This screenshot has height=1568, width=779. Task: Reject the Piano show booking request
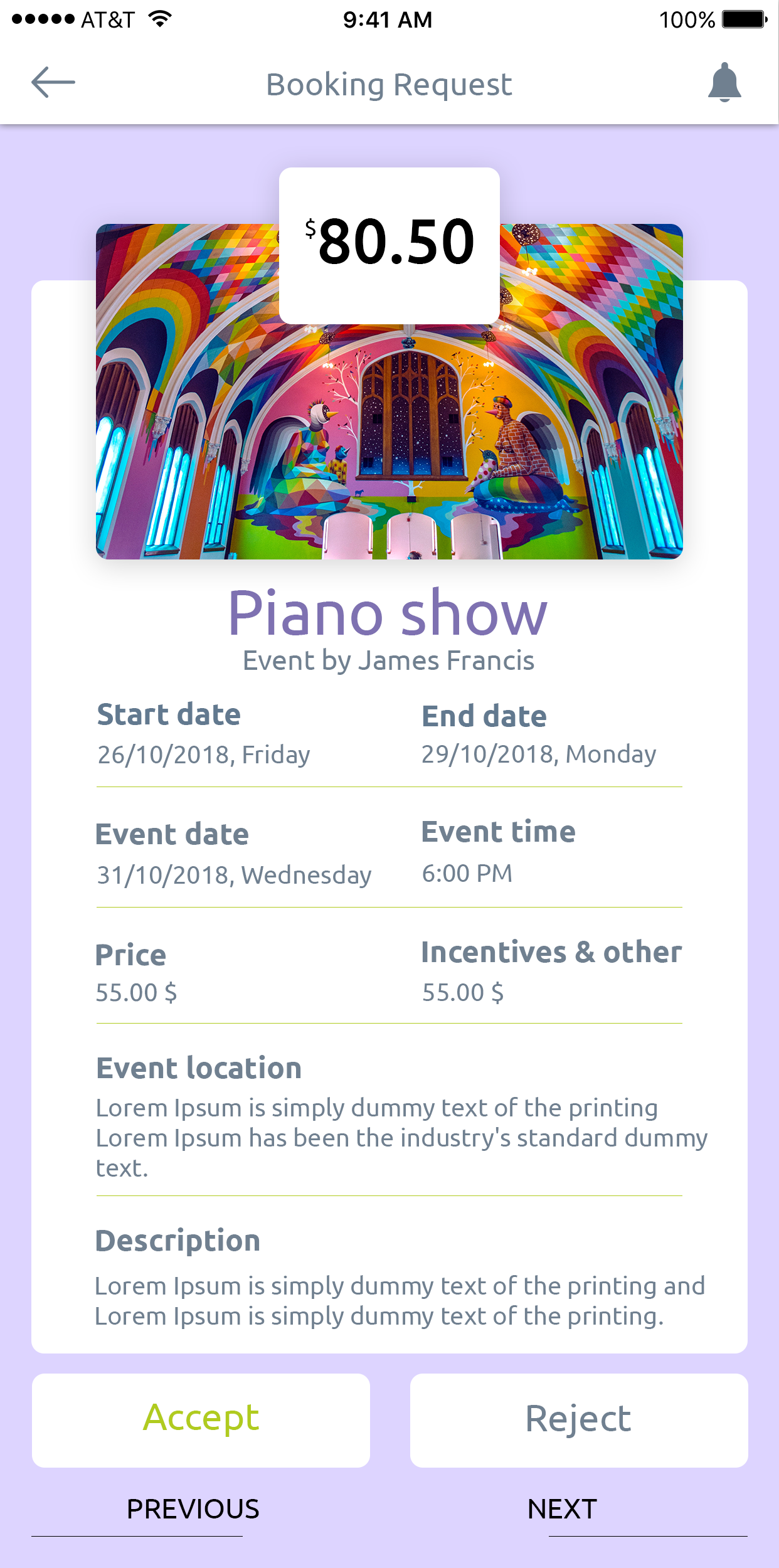578,1420
